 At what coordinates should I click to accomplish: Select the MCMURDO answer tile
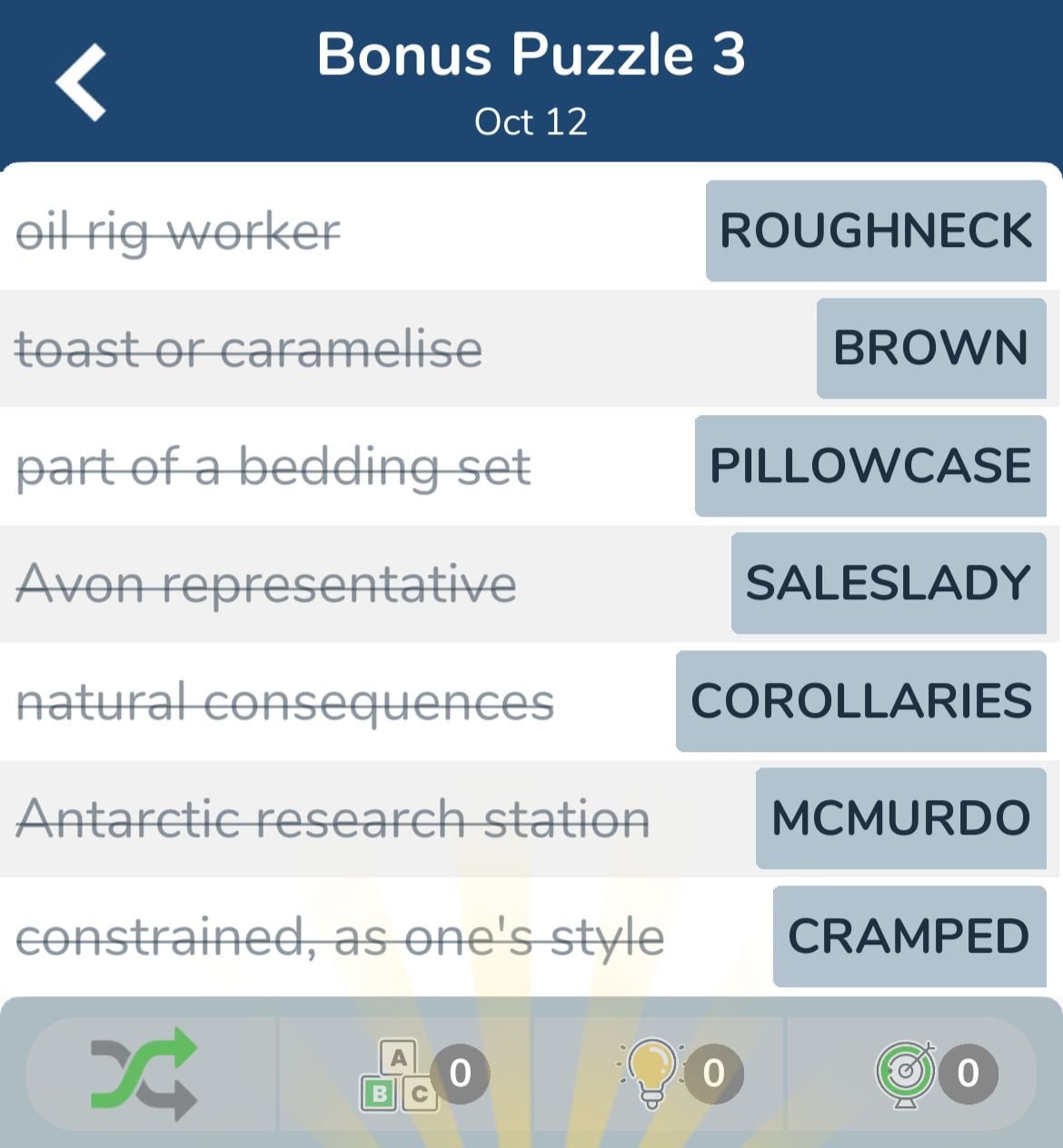pos(900,816)
